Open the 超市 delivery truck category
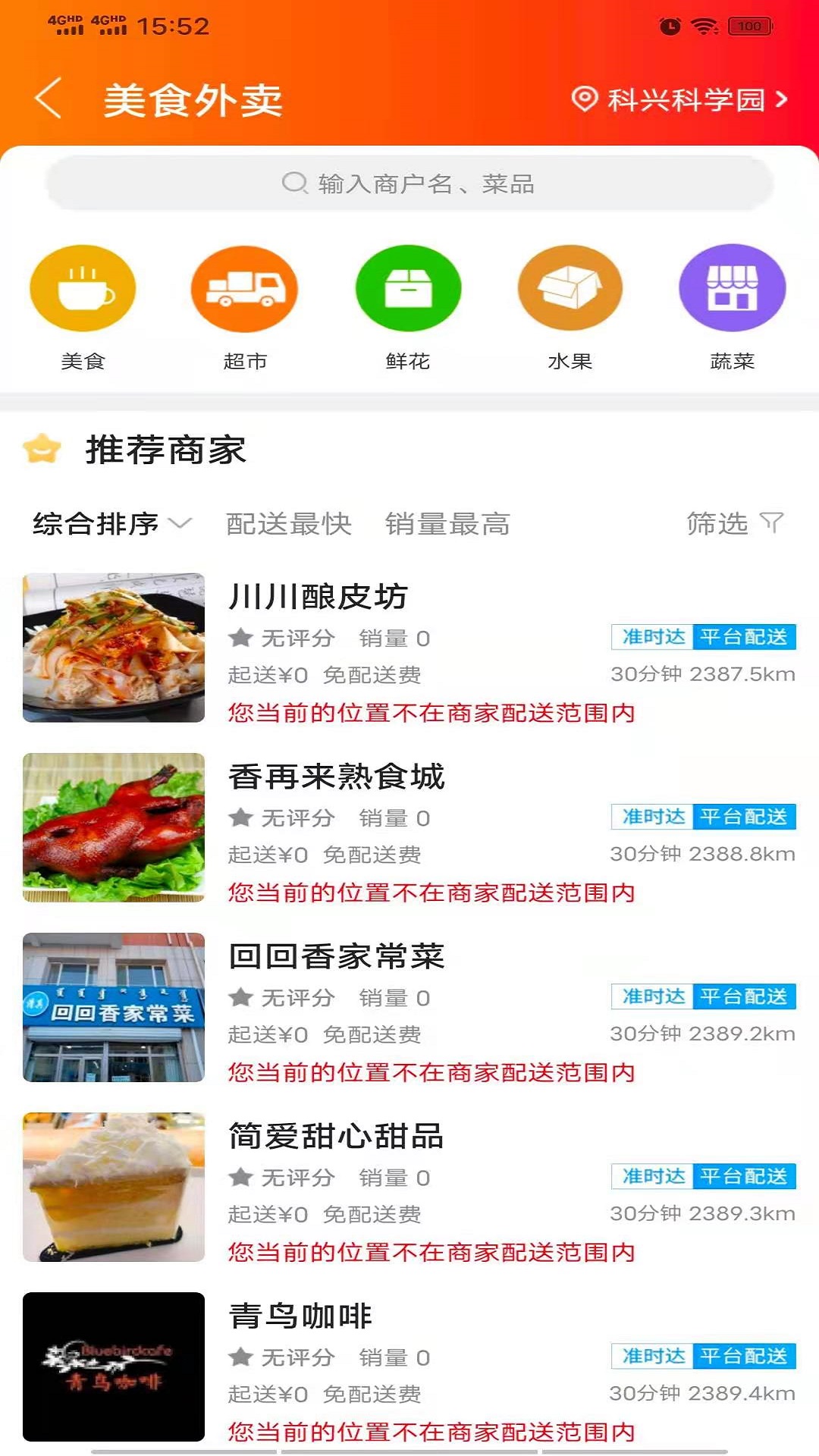819x1456 pixels. click(x=245, y=288)
